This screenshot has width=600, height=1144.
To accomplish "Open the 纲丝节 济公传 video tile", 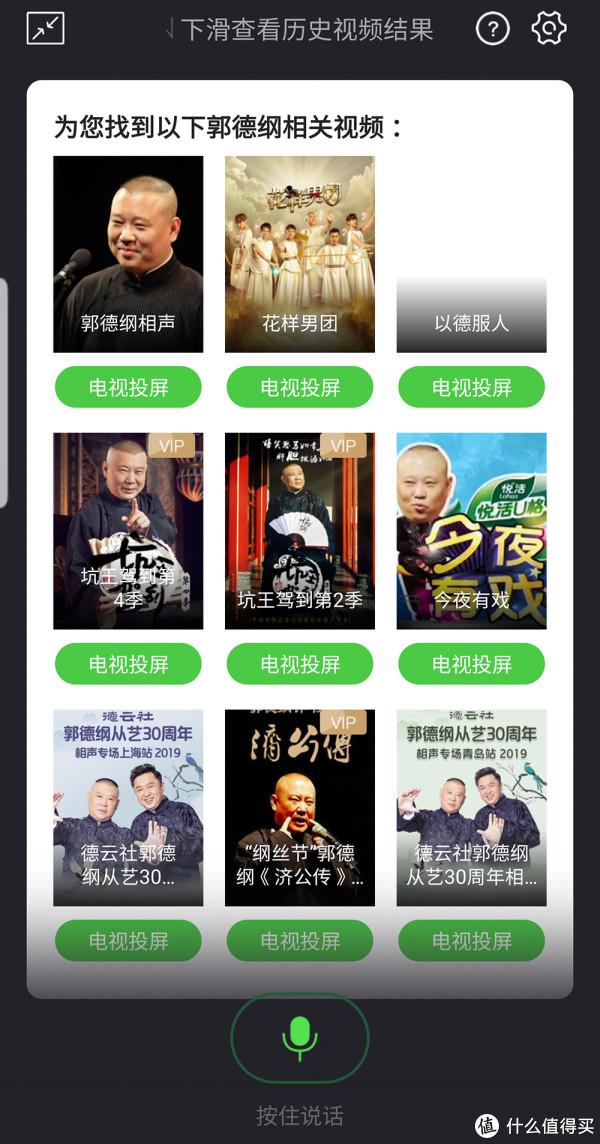I will click(x=300, y=808).
